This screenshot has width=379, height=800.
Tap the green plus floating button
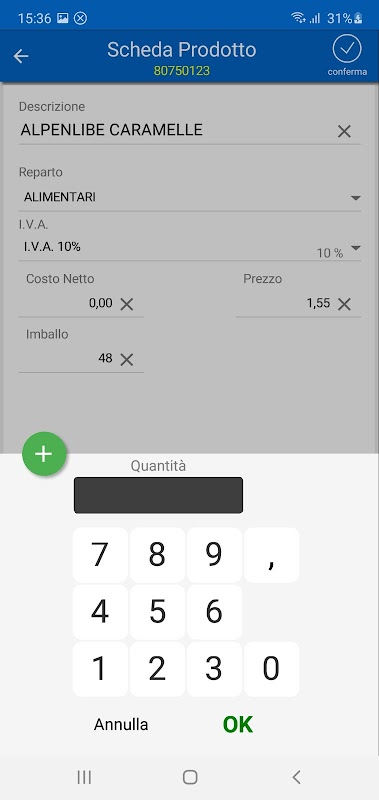tap(44, 454)
